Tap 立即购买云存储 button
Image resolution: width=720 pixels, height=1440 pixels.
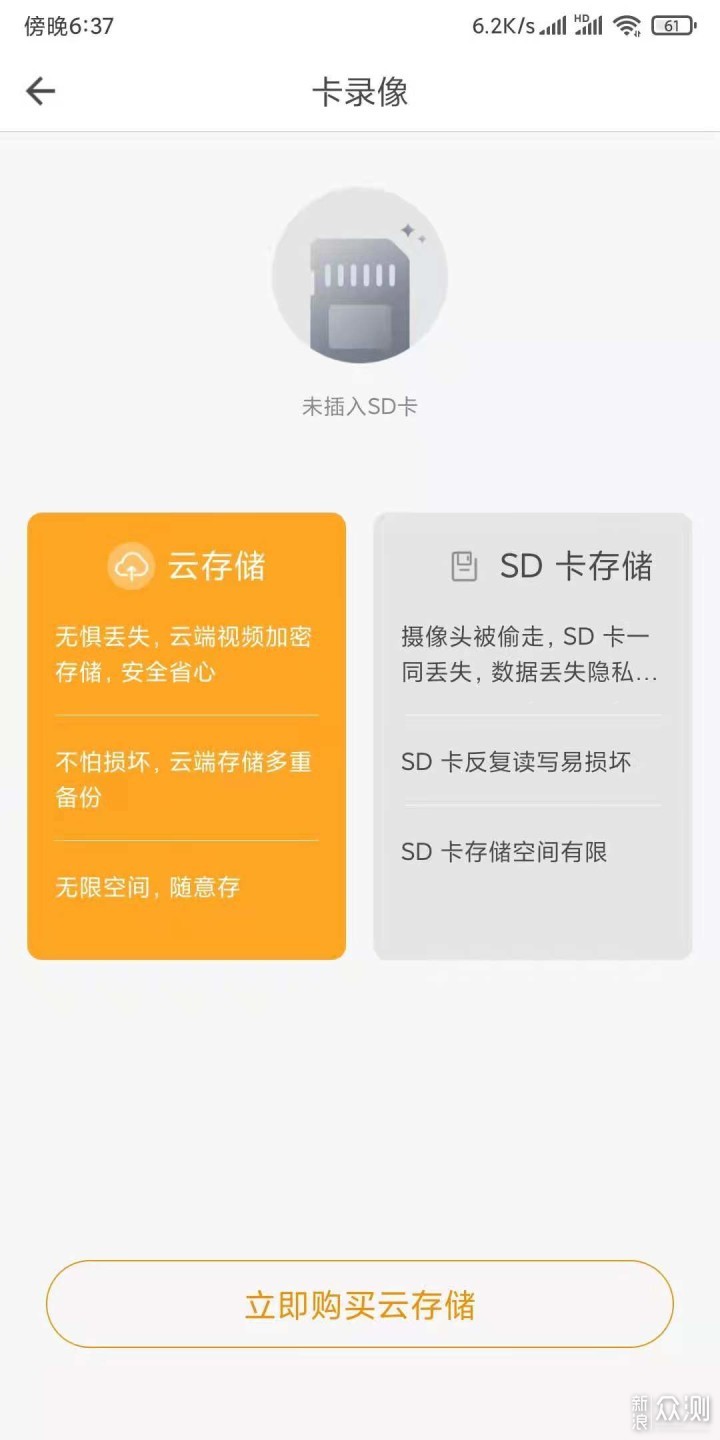click(x=360, y=1304)
